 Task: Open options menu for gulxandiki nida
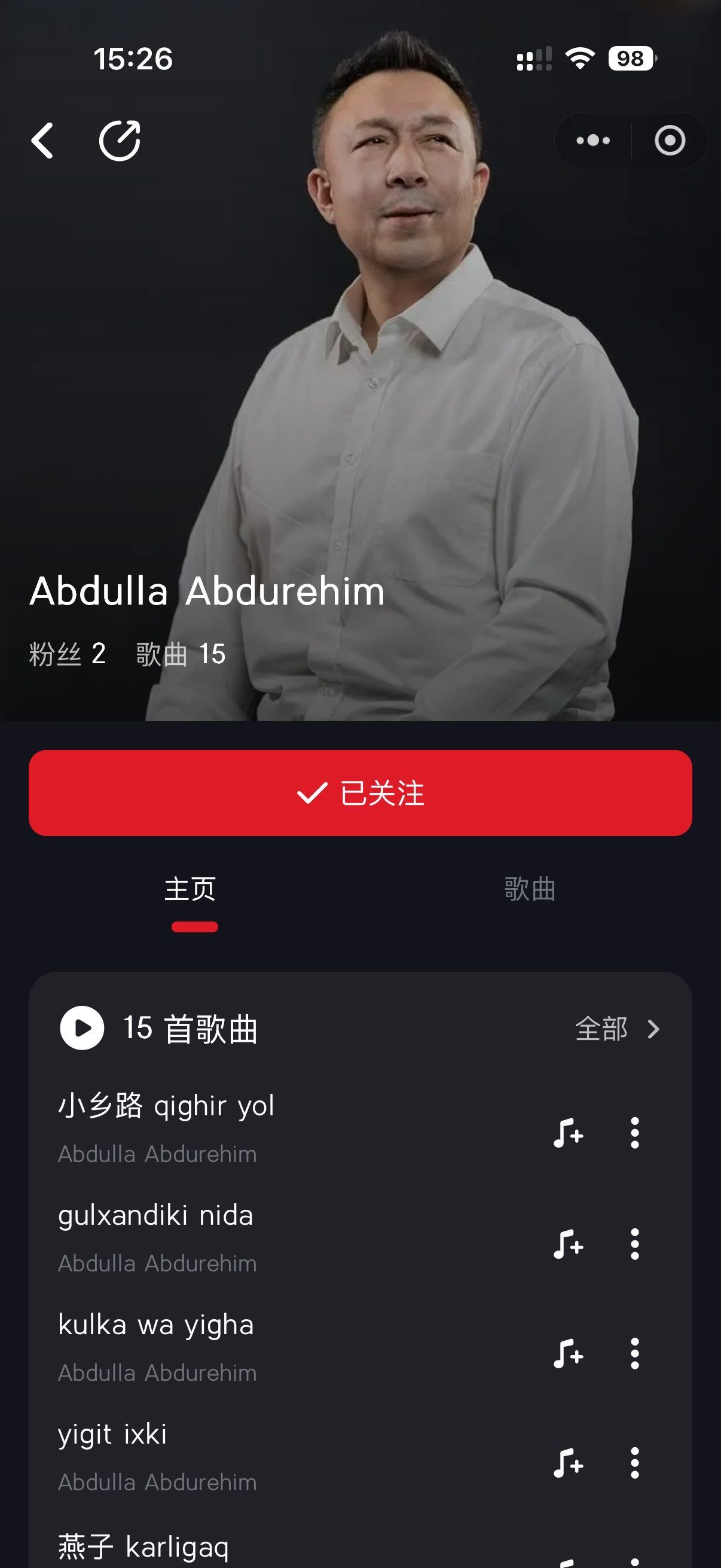pos(637,1242)
